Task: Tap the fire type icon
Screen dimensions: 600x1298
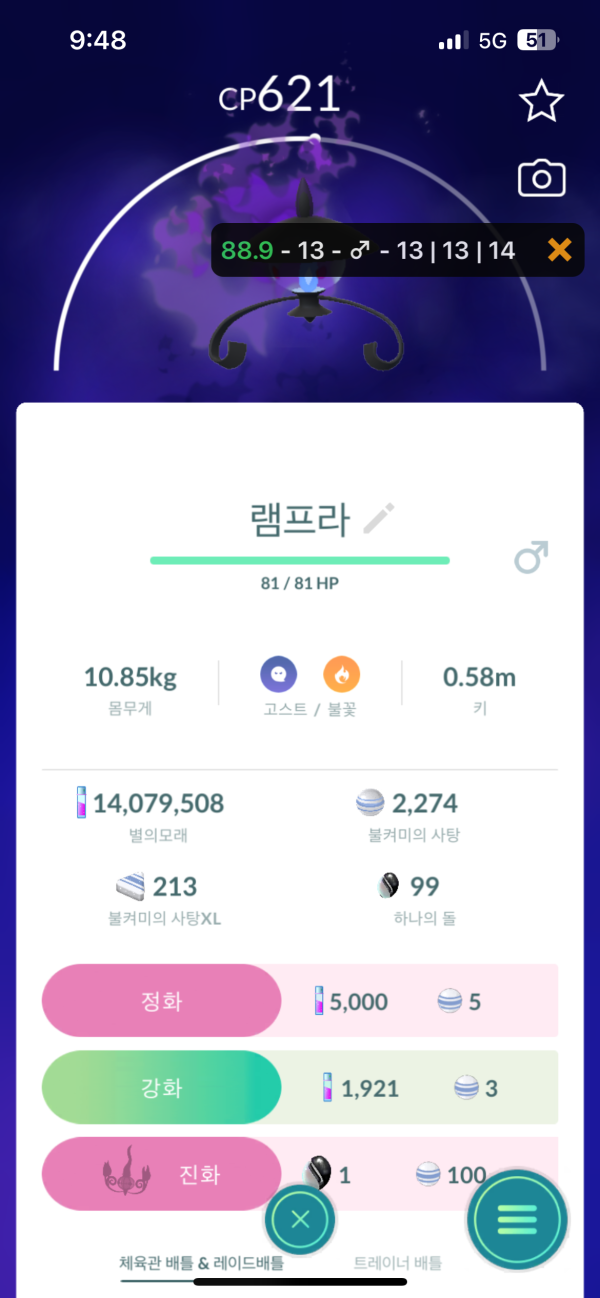Action: [x=341, y=675]
